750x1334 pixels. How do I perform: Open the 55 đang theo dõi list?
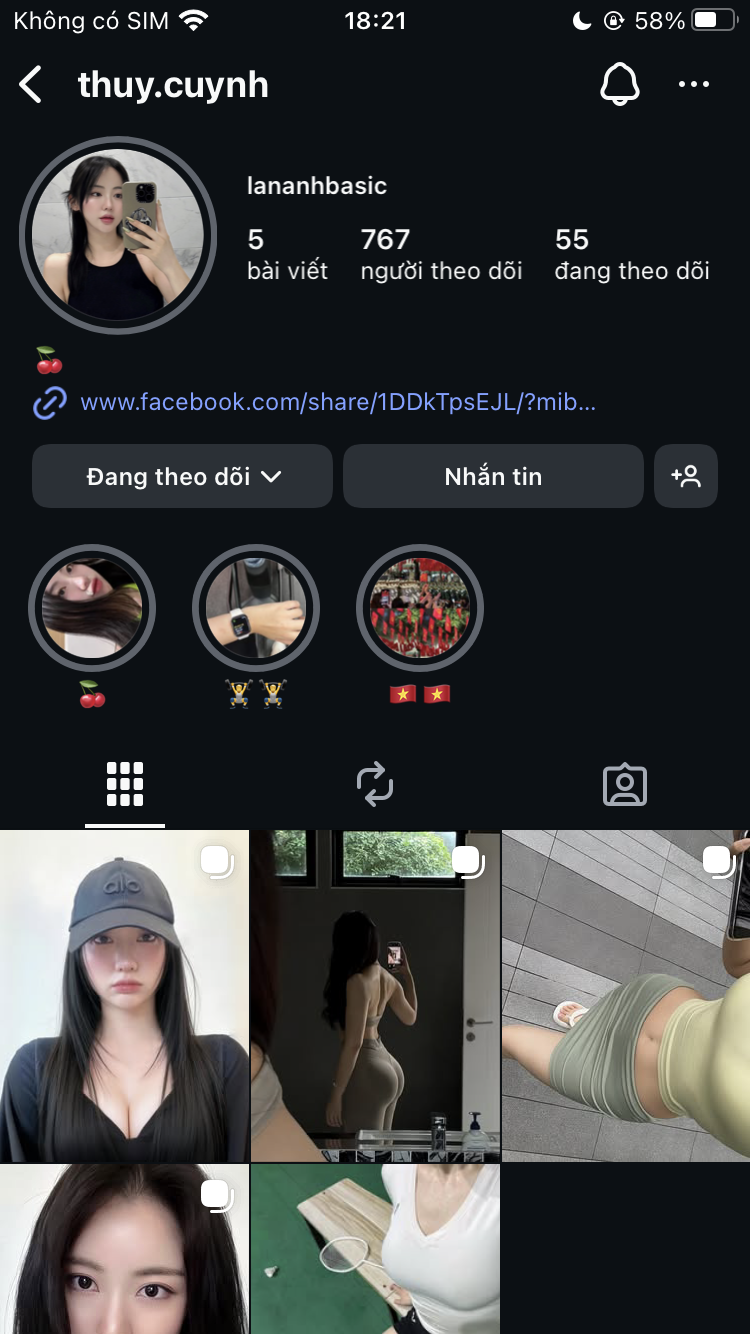(x=632, y=253)
